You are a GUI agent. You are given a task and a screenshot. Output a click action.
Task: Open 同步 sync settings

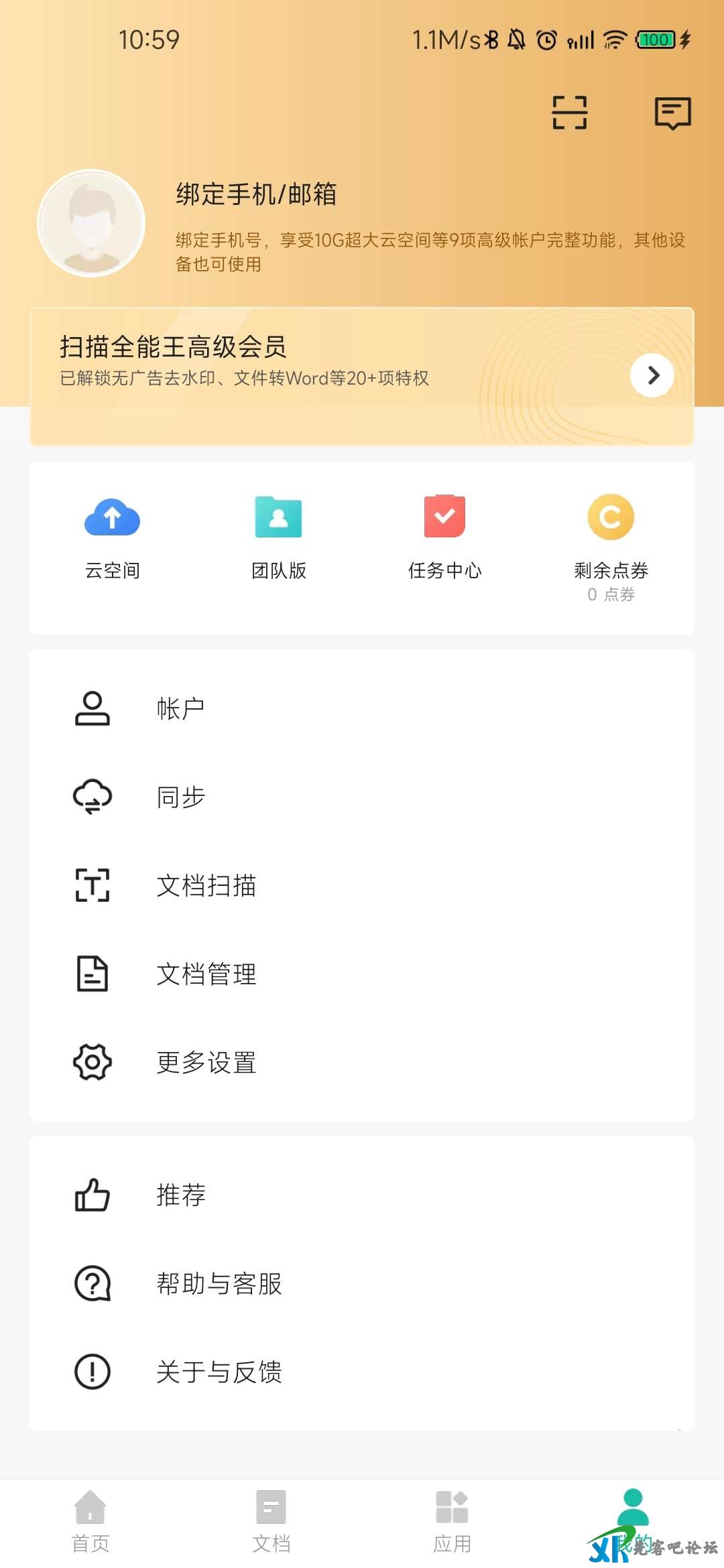point(362,797)
